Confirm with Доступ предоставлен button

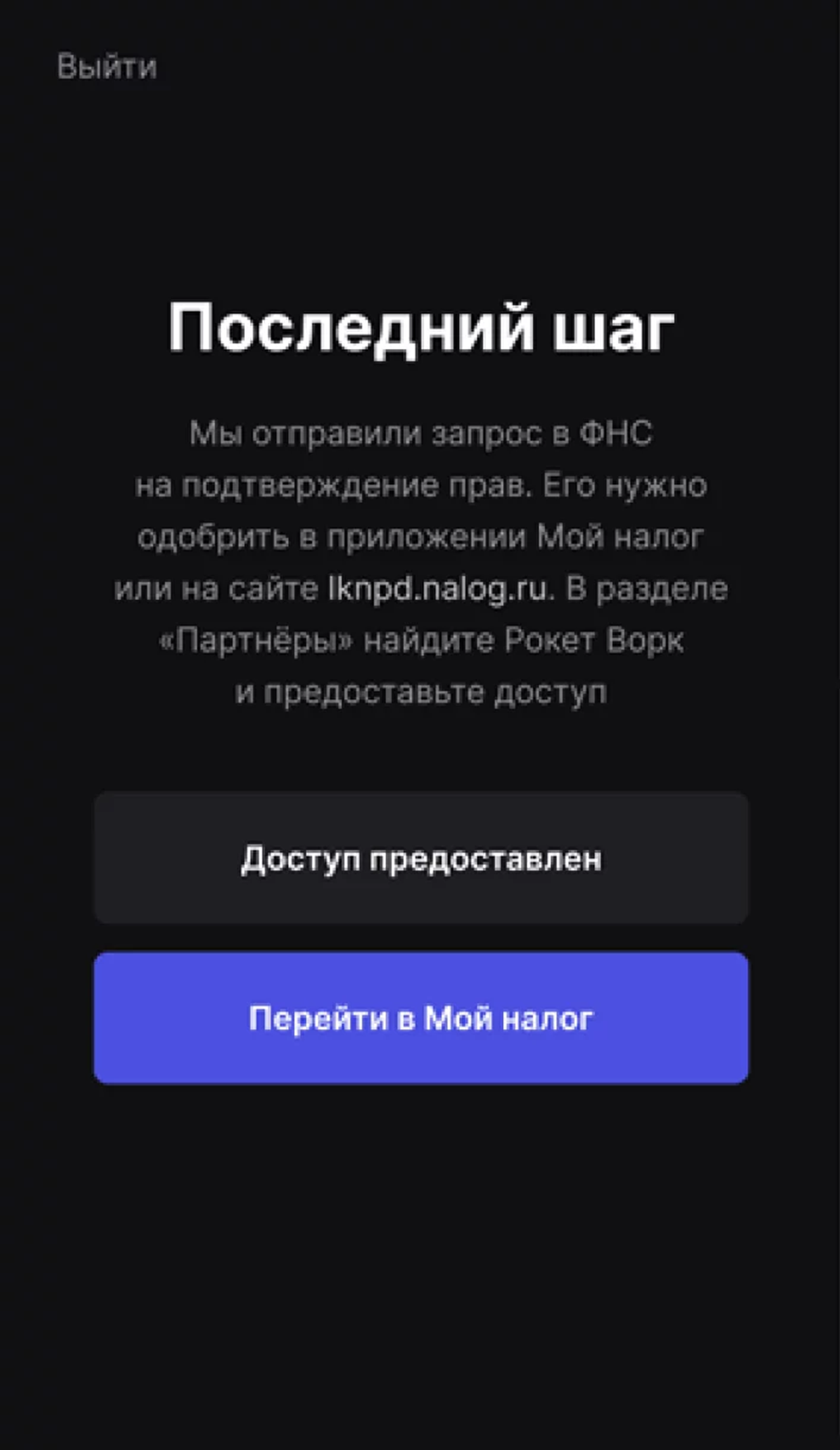tap(421, 858)
